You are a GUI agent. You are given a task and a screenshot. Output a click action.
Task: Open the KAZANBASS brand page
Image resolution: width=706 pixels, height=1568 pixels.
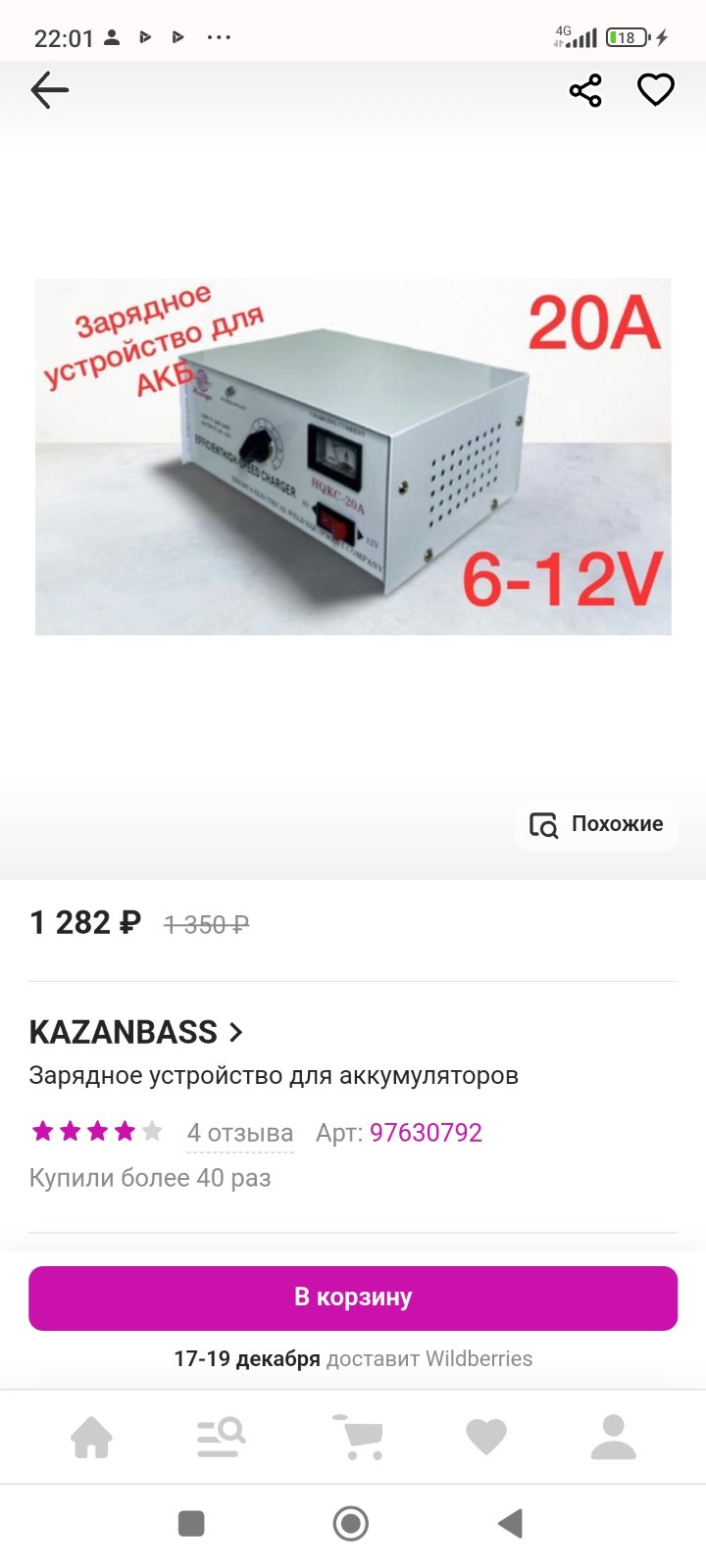click(x=135, y=1032)
